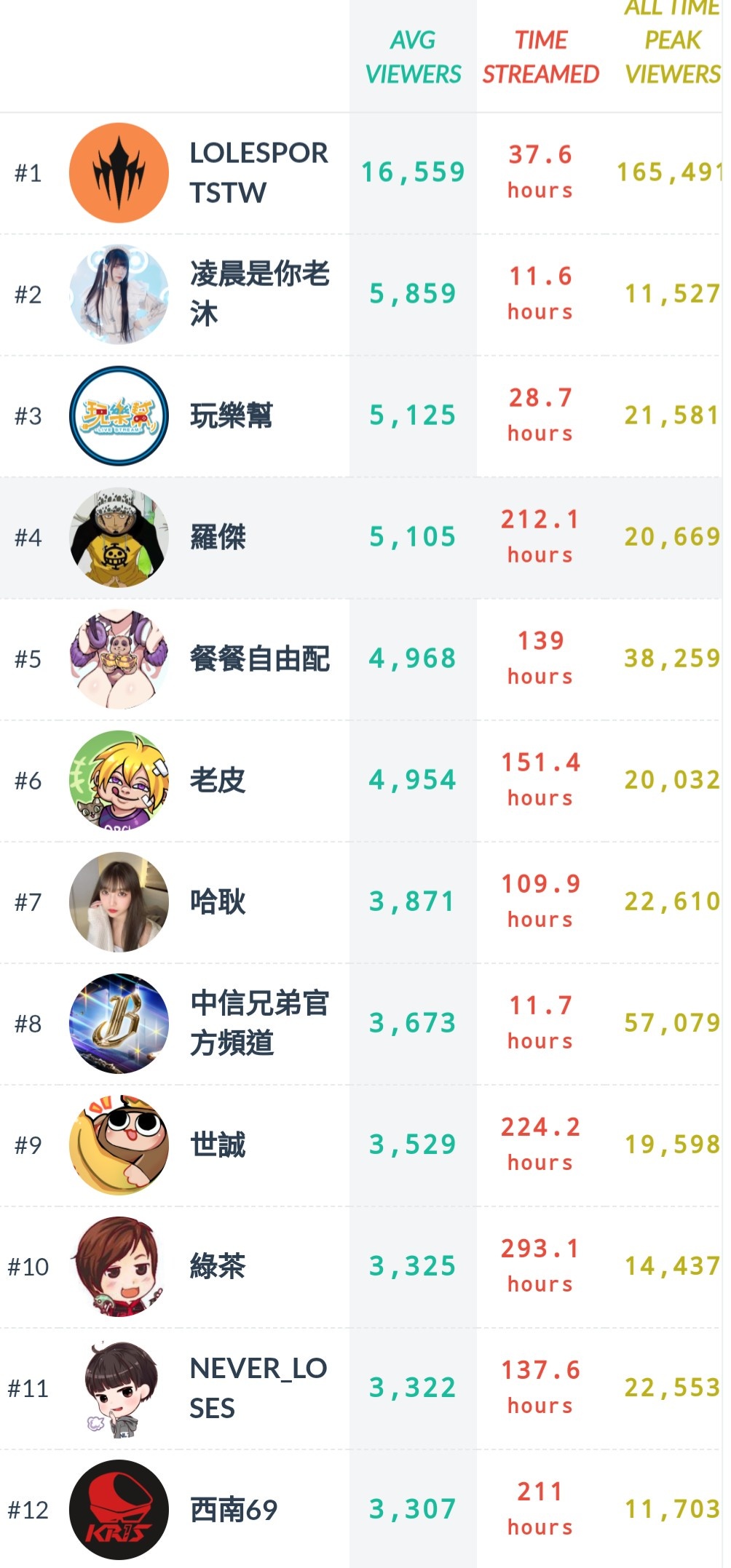Sort the list by TIME STREAMED

click(x=540, y=57)
